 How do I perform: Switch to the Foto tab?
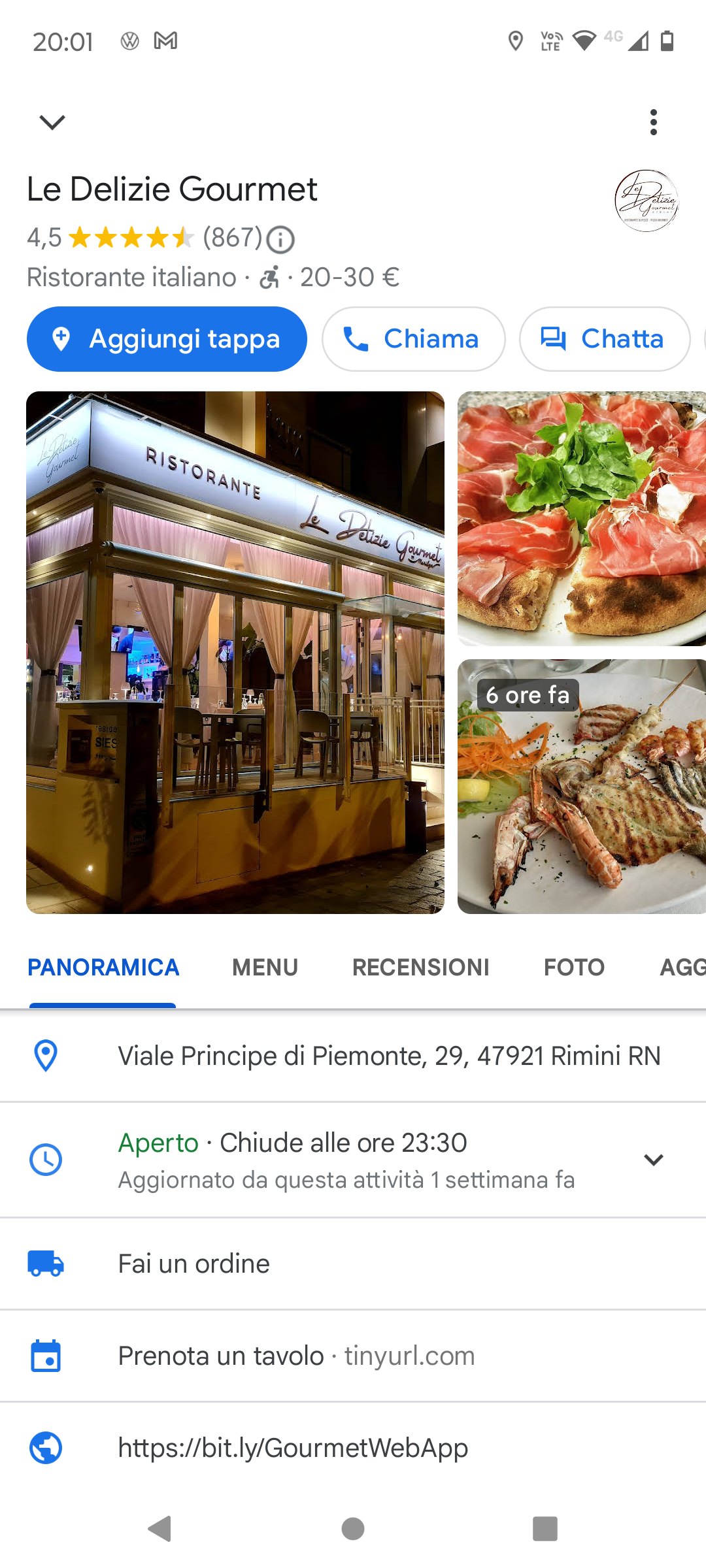574,968
